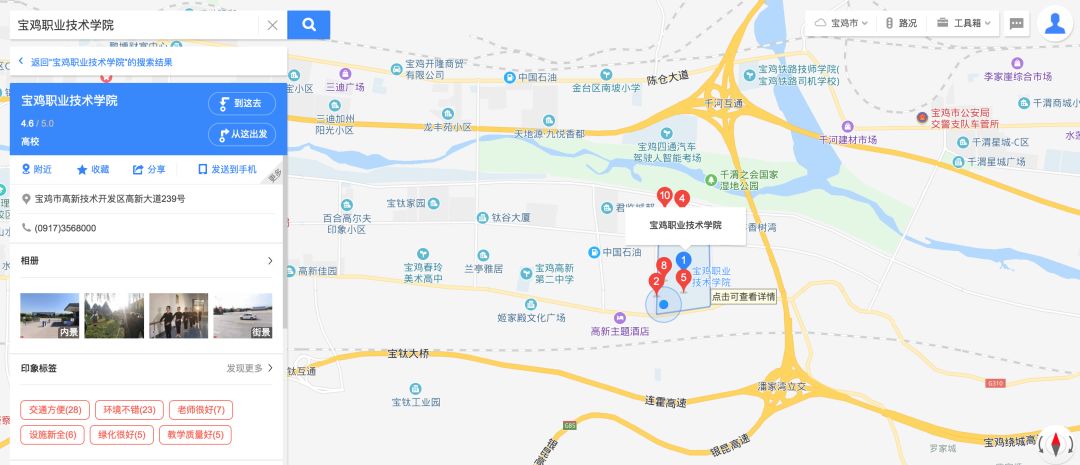Tap 从这出发 to start from here
This screenshot has width=1080, height=465.
click(x=241, y=134)
